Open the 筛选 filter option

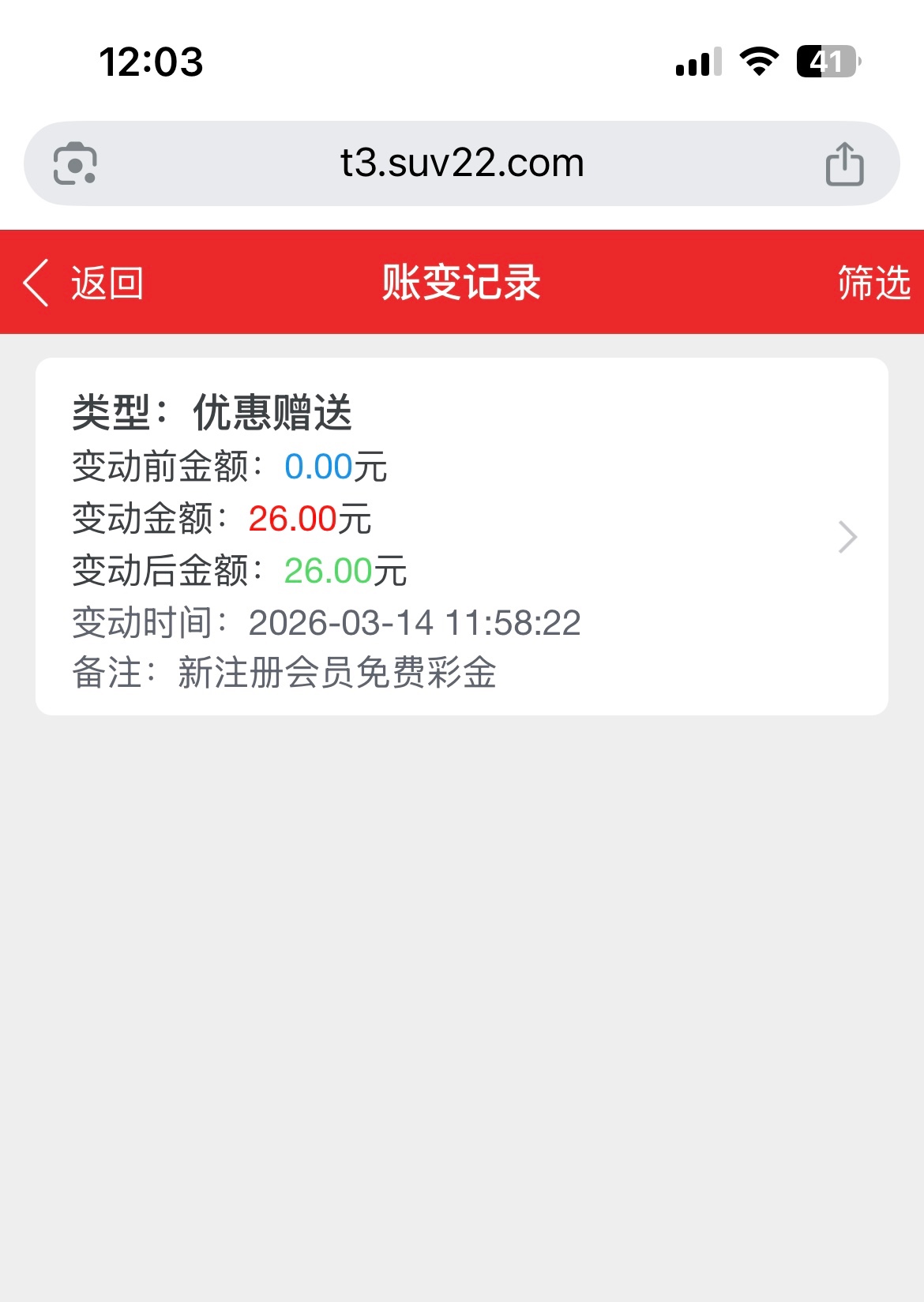(x=873, y=283)
